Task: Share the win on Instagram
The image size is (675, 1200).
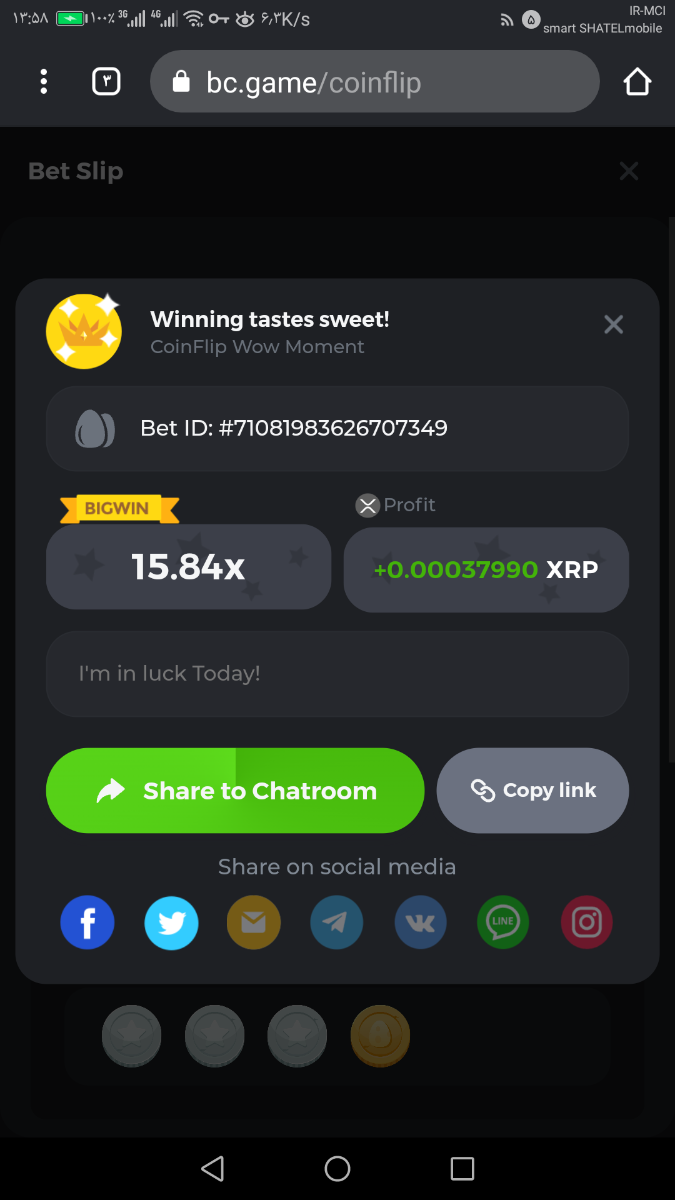Action: 586,922
